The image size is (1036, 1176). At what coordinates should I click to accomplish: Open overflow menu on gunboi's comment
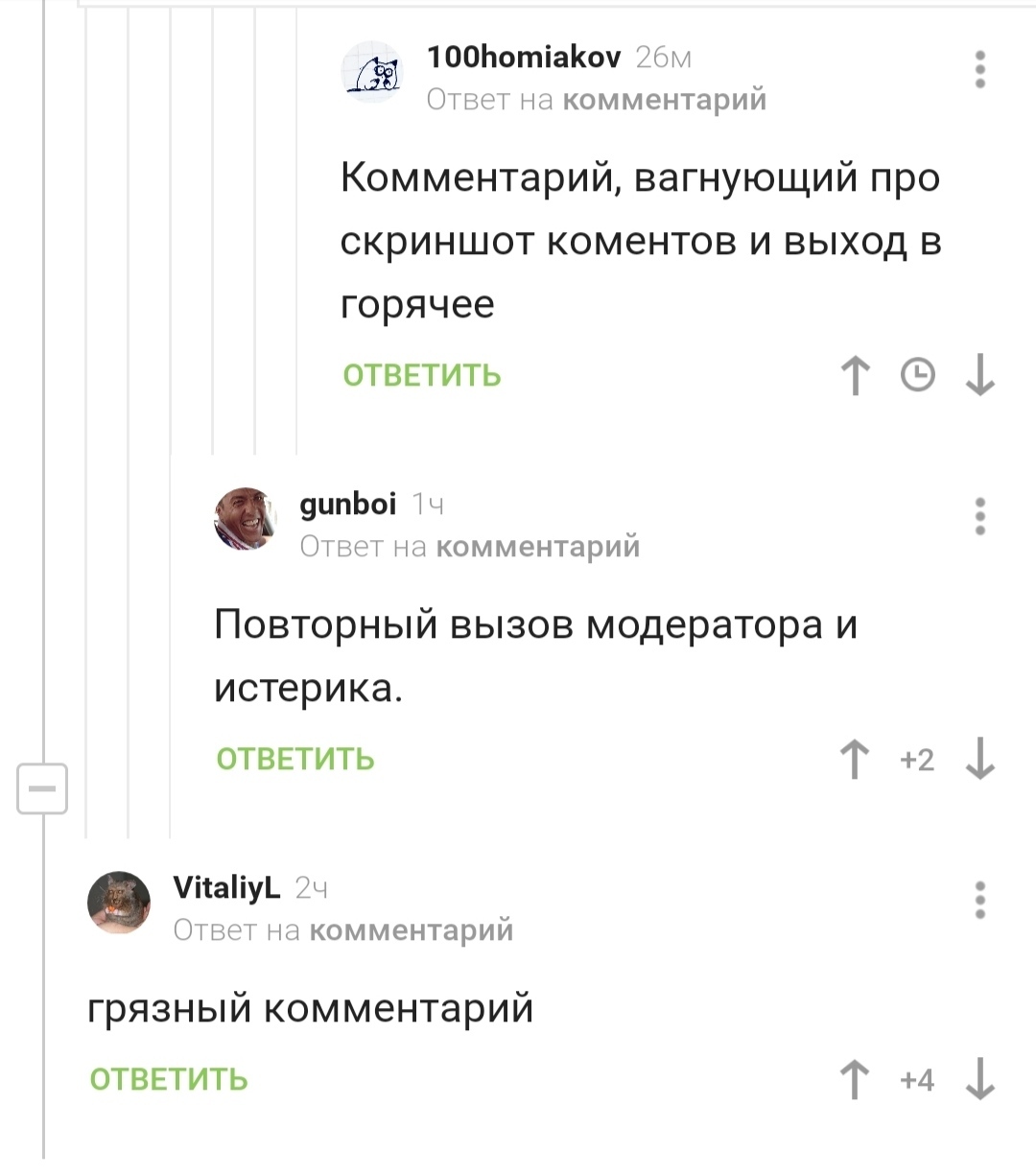[x=979, y=516]
